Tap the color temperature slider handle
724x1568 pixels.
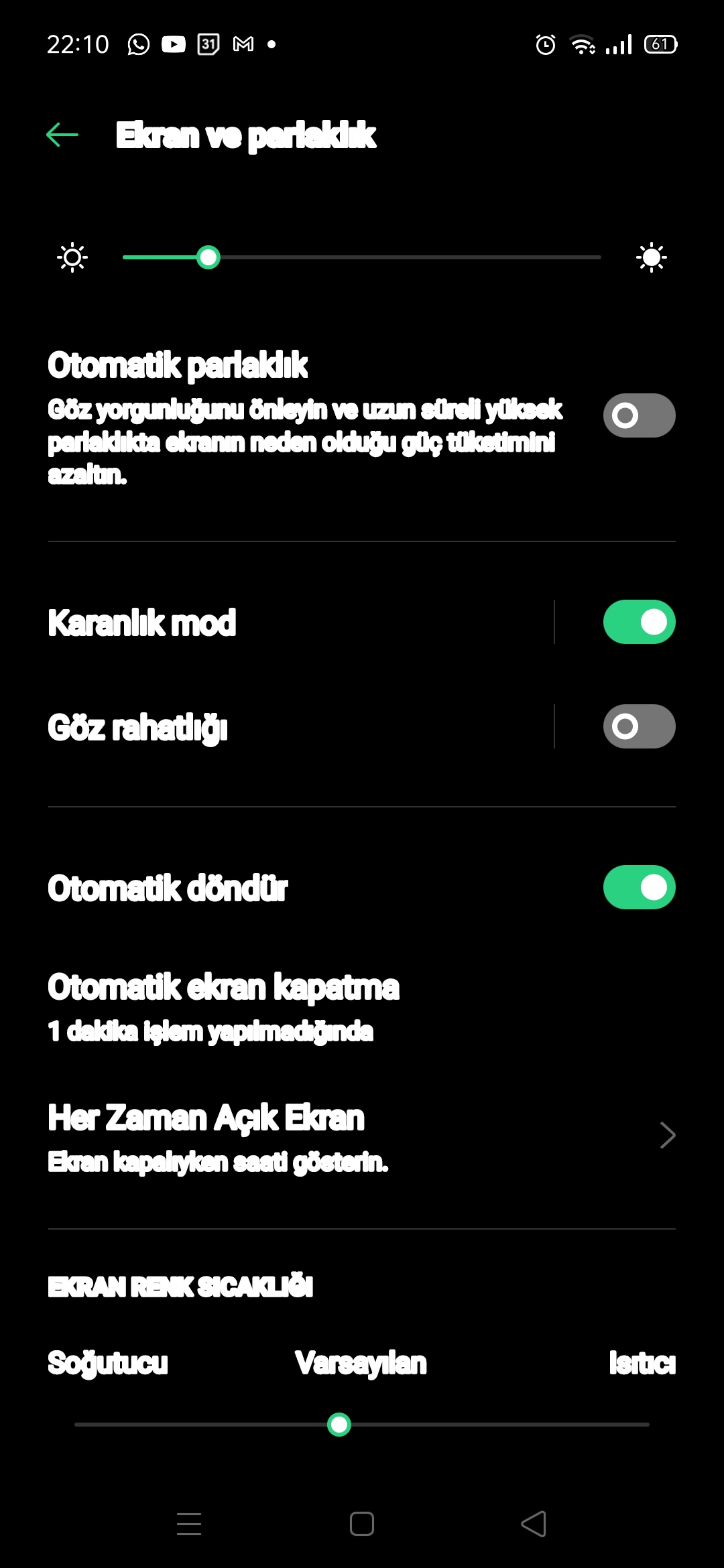(x=339, y=1424)
